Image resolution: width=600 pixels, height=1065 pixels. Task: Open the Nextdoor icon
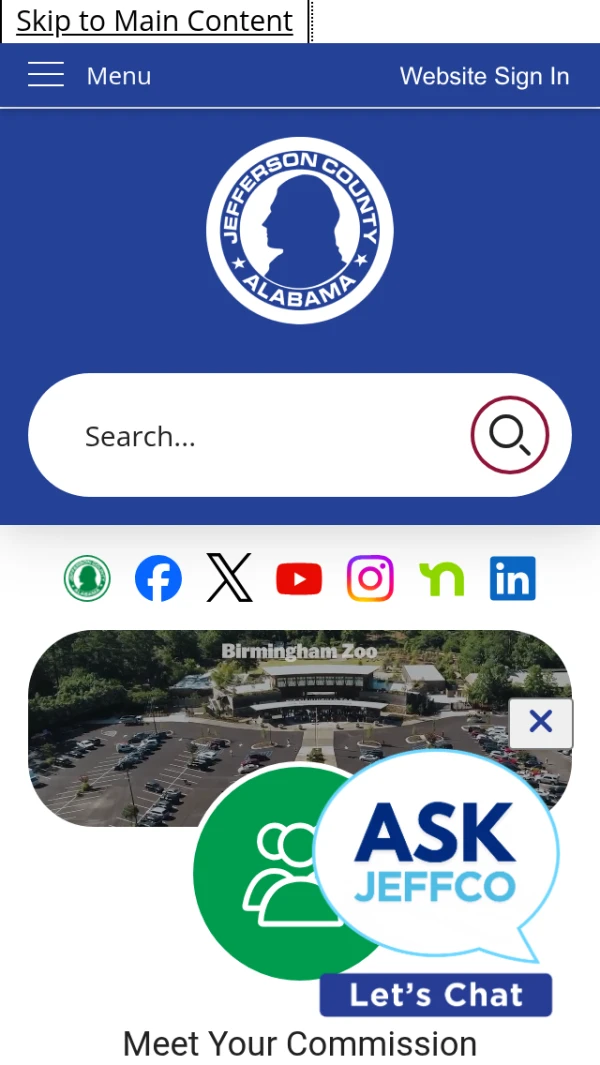[442, 579]
